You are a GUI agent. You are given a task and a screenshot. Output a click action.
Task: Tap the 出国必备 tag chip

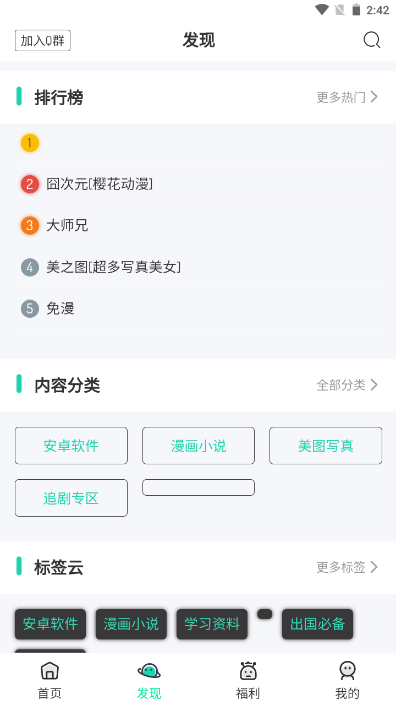tap(317, 624)
